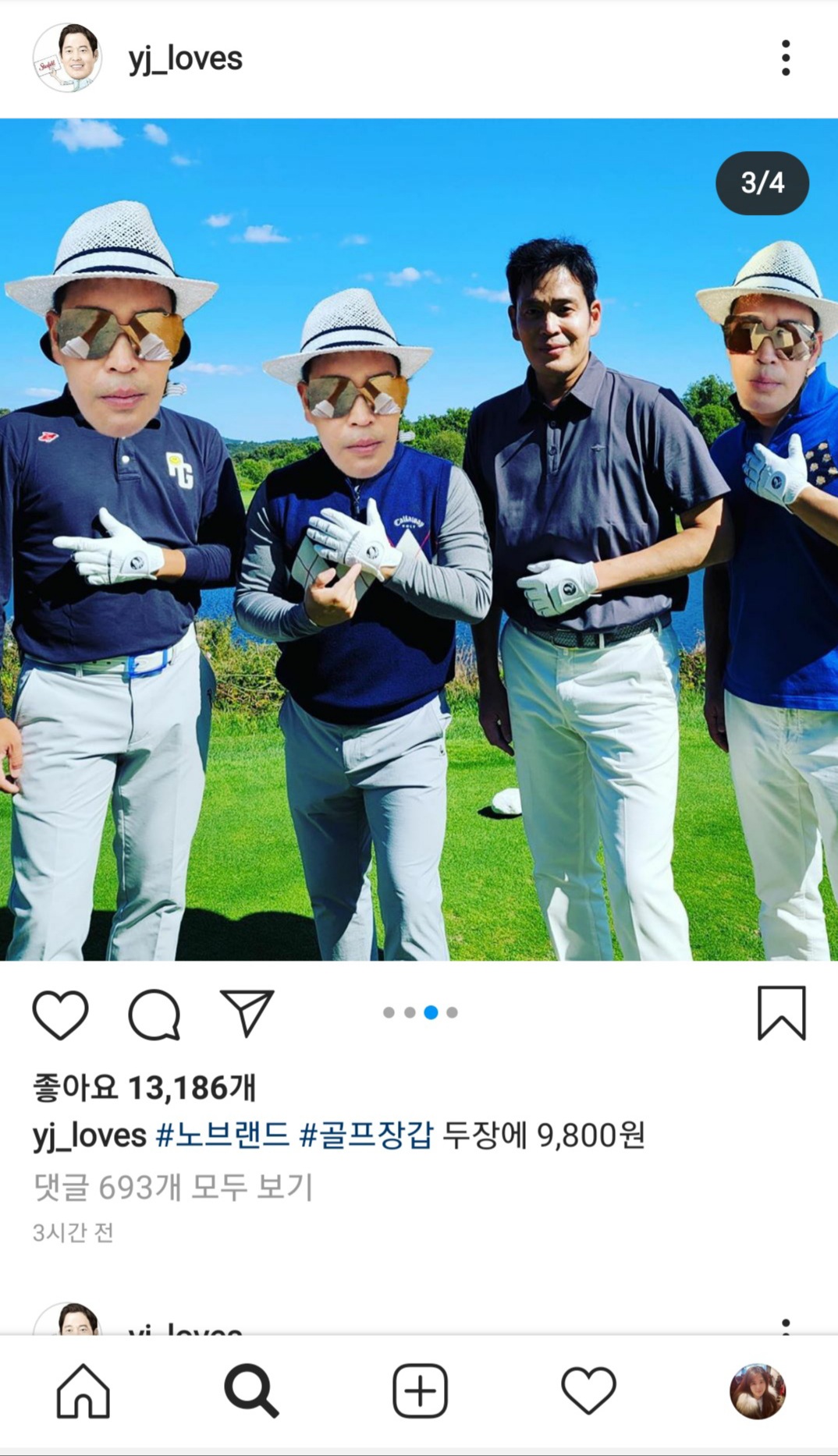Go to the Home tab
The height and width of the screenshot is (1456, 838).
83,1390
